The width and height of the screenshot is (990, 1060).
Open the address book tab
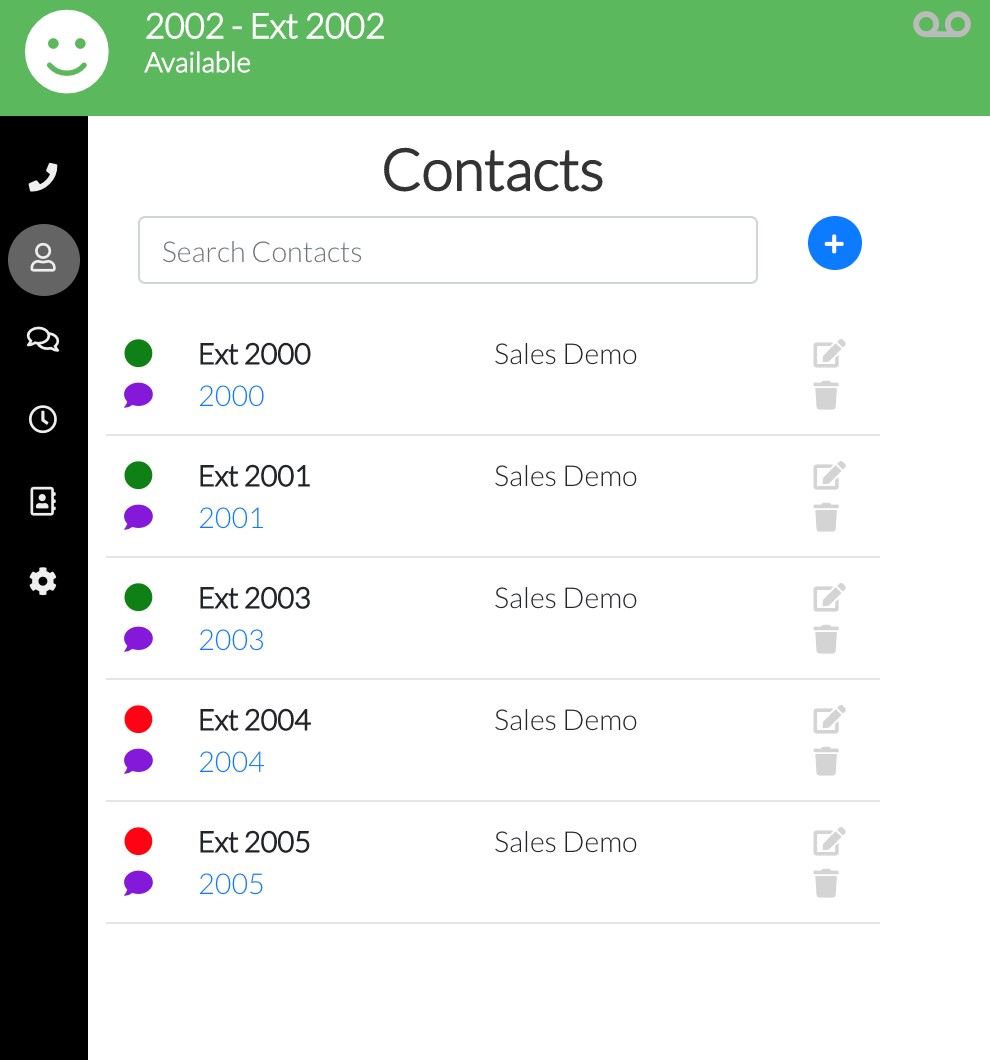43,500
